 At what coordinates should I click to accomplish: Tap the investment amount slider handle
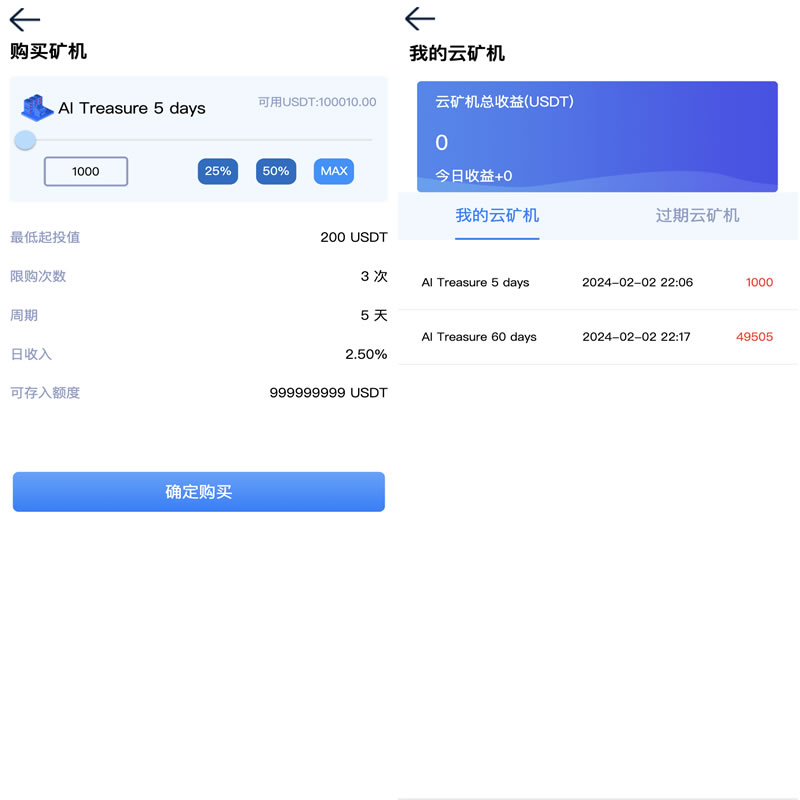25,140
